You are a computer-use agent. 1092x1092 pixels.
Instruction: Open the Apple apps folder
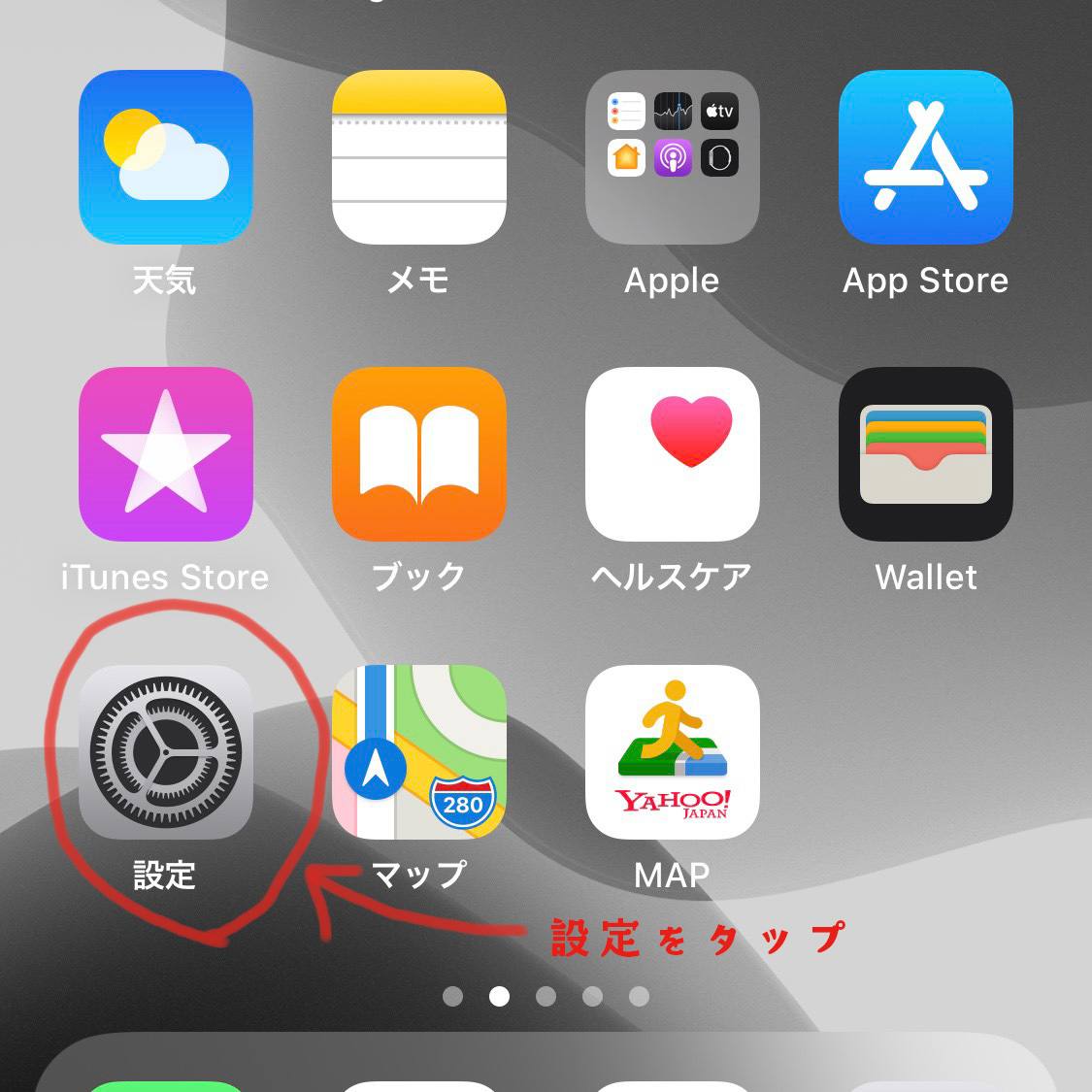click(673, 157)
